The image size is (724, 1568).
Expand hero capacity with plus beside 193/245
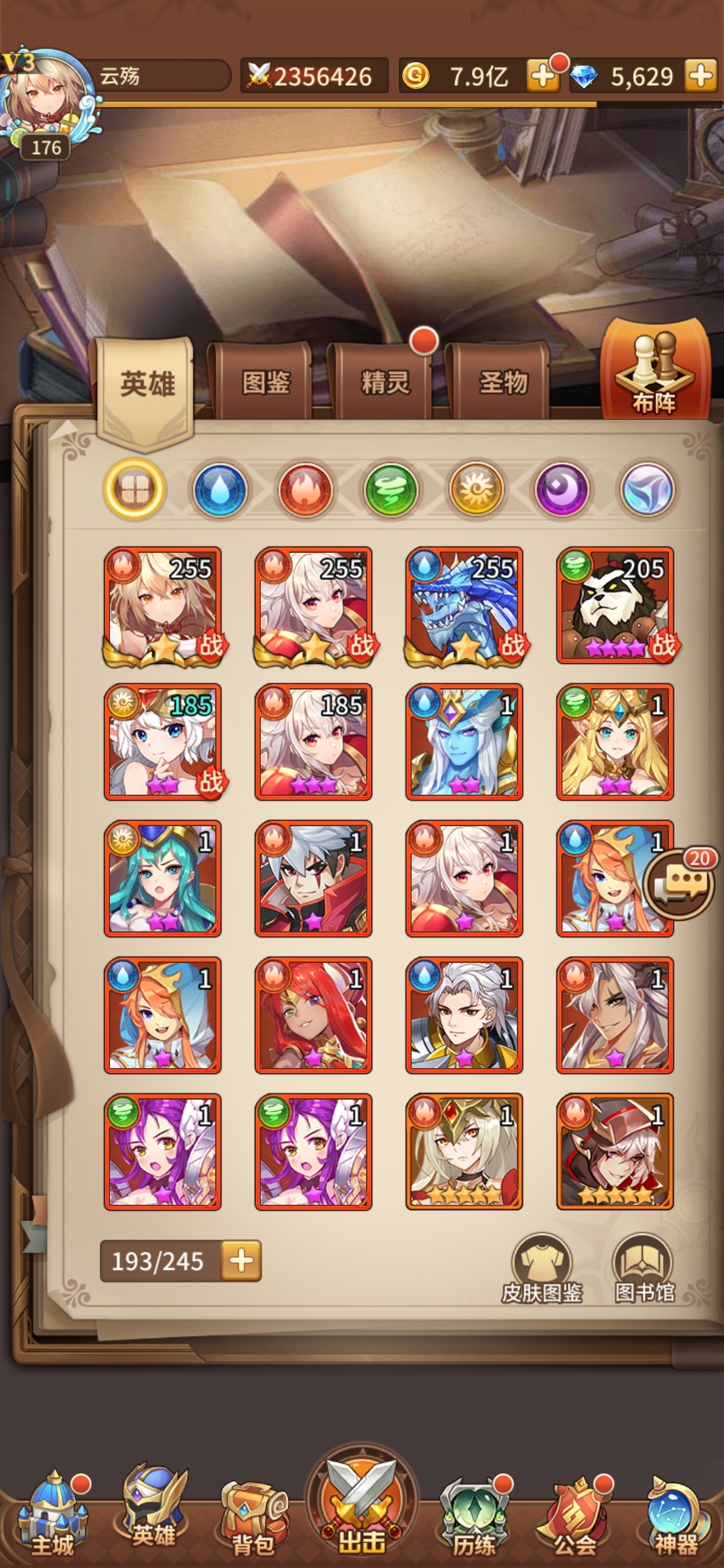241,1260
